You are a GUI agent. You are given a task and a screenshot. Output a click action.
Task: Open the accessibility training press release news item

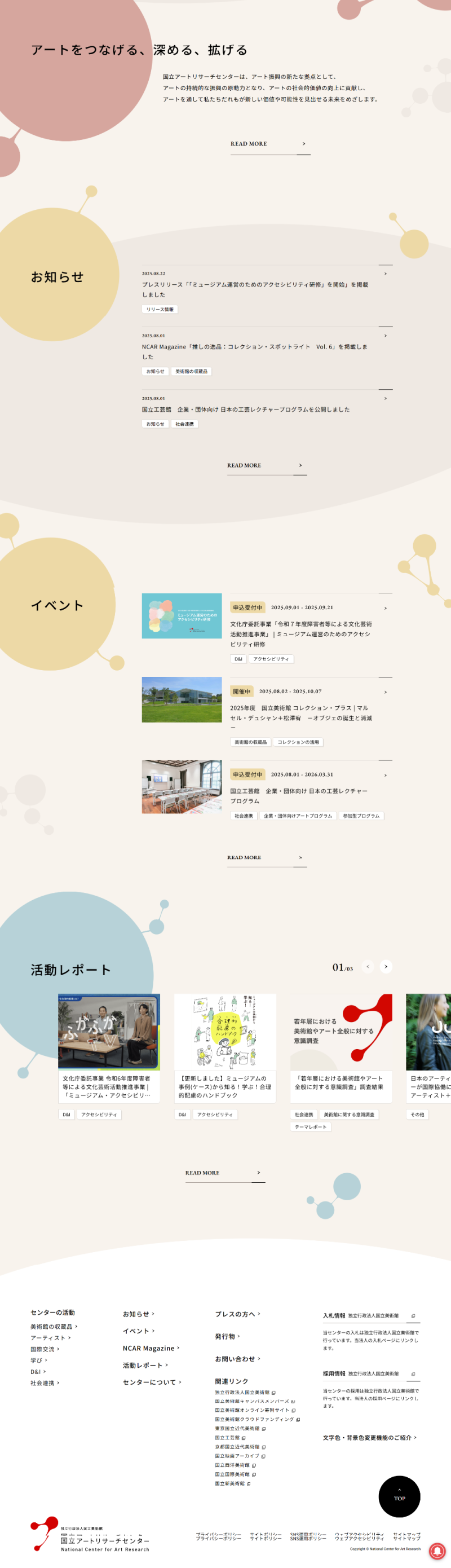255,289
